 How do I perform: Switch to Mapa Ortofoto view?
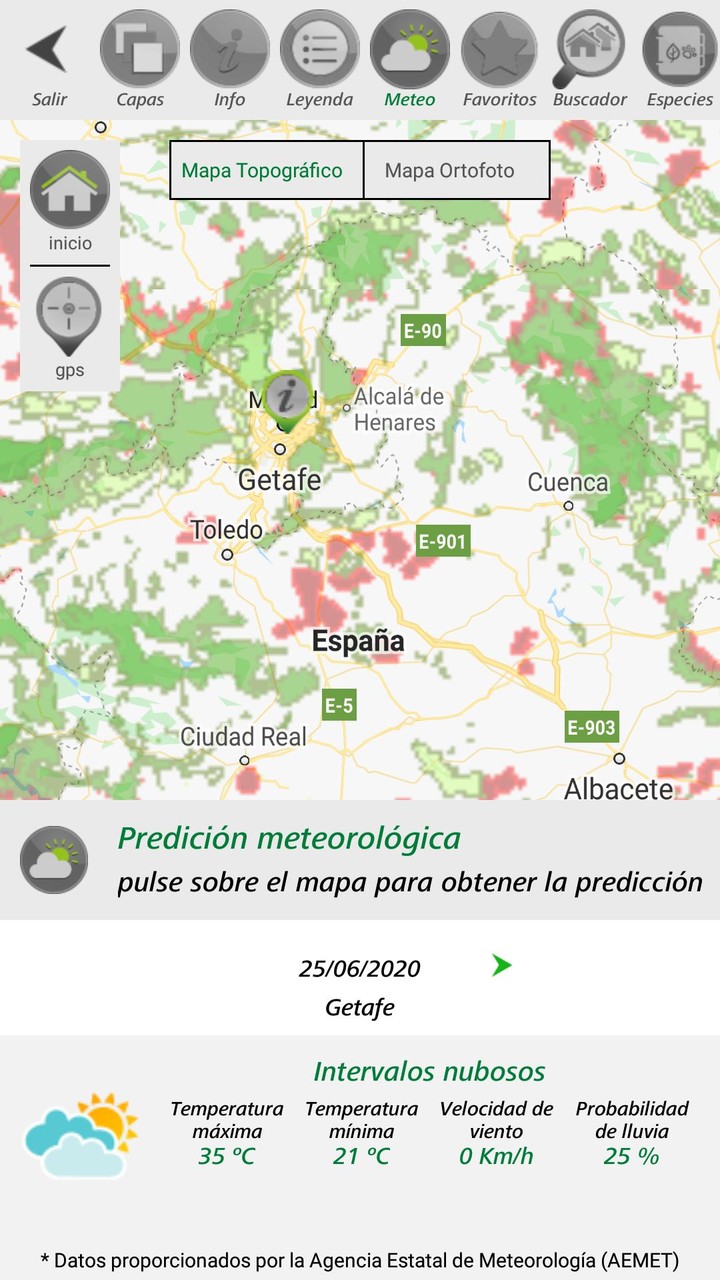pyautogui.click(x=456, y=170)
